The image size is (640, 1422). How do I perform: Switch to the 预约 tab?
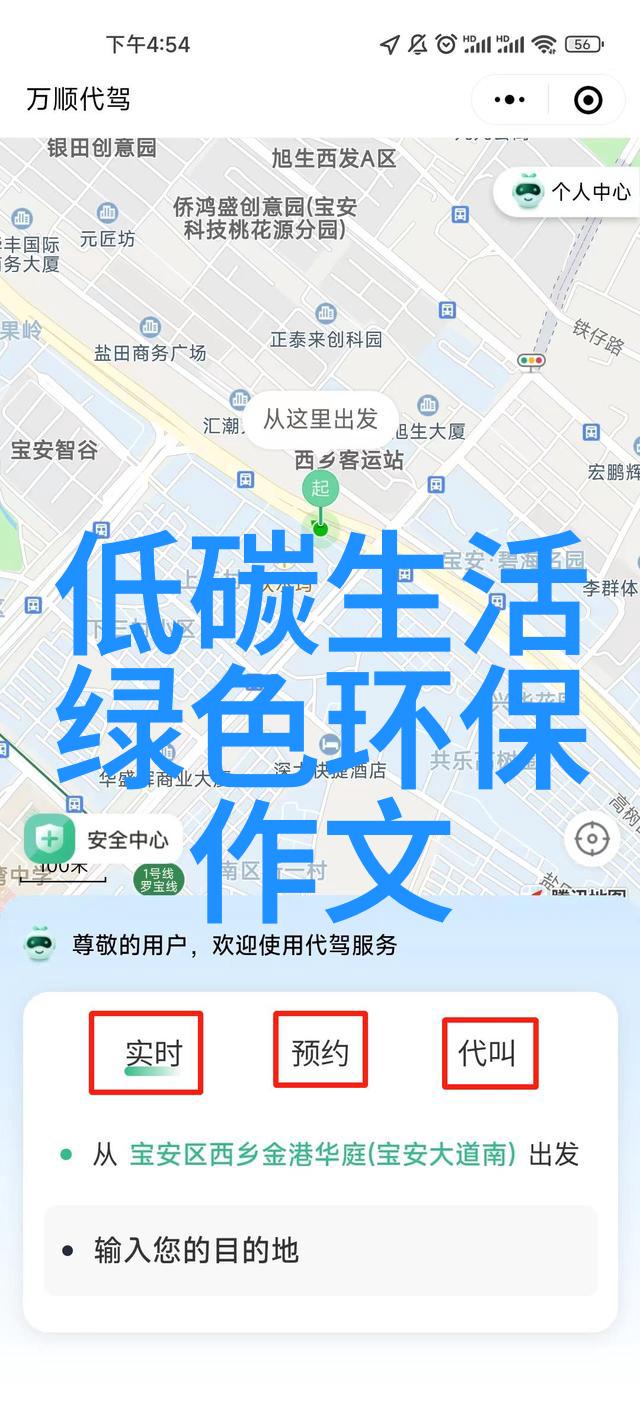[x=320, y=1052]
